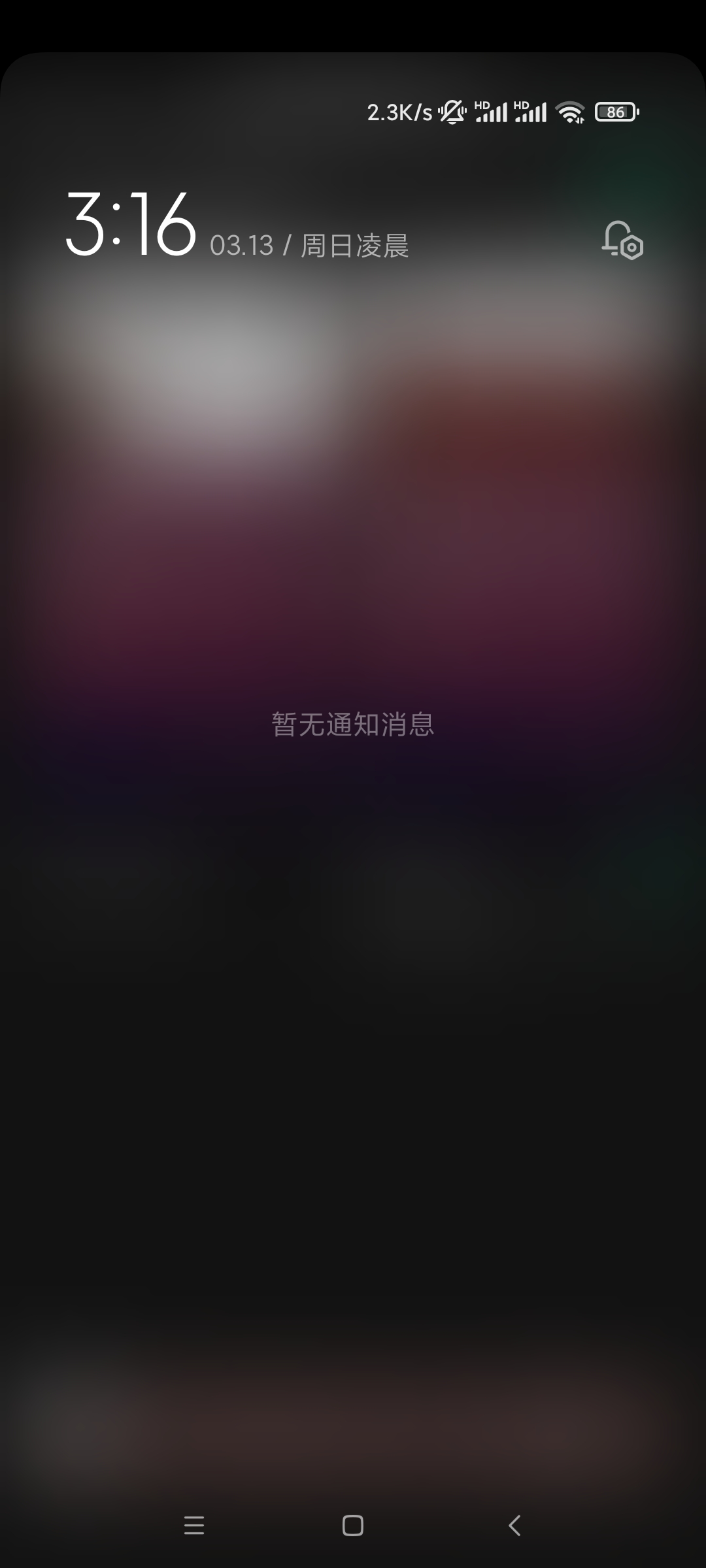The height and width of the screenshot is (1568, 706).
Task: Open recent apps menu button
Action: pyautogui.click(x=194, y=1526)
